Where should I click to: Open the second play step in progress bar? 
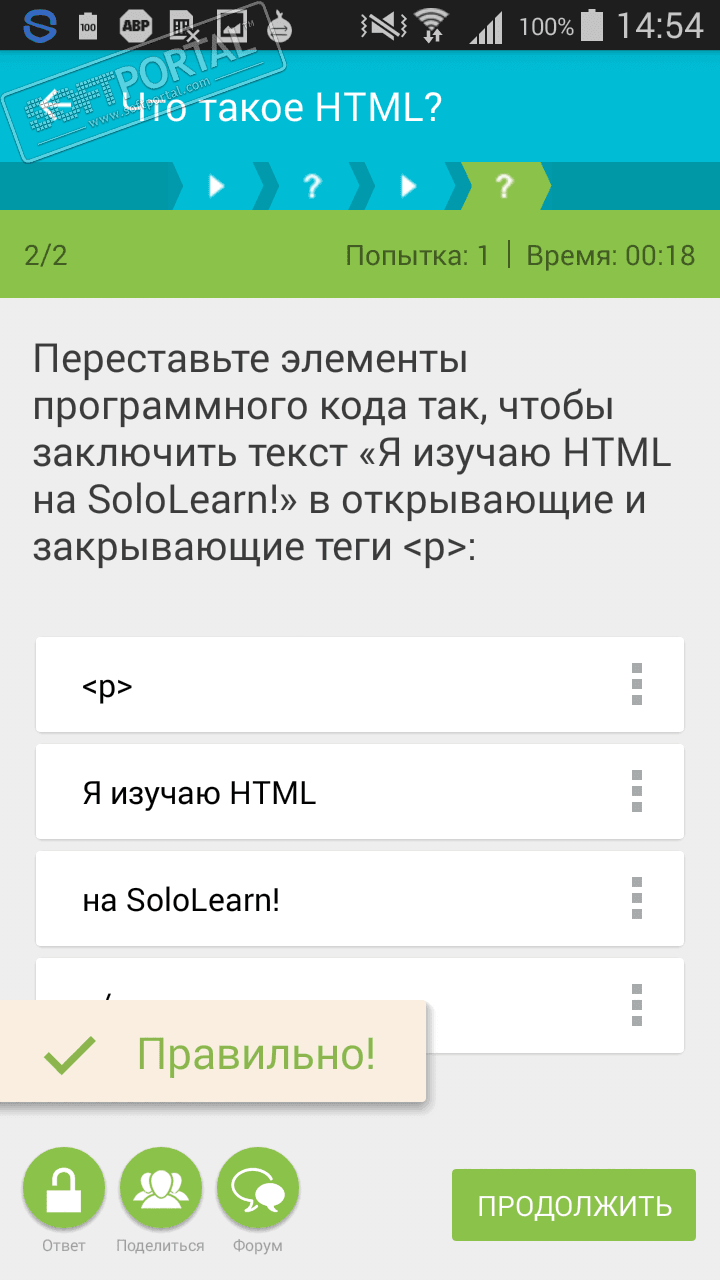click(x=408, y=185)
